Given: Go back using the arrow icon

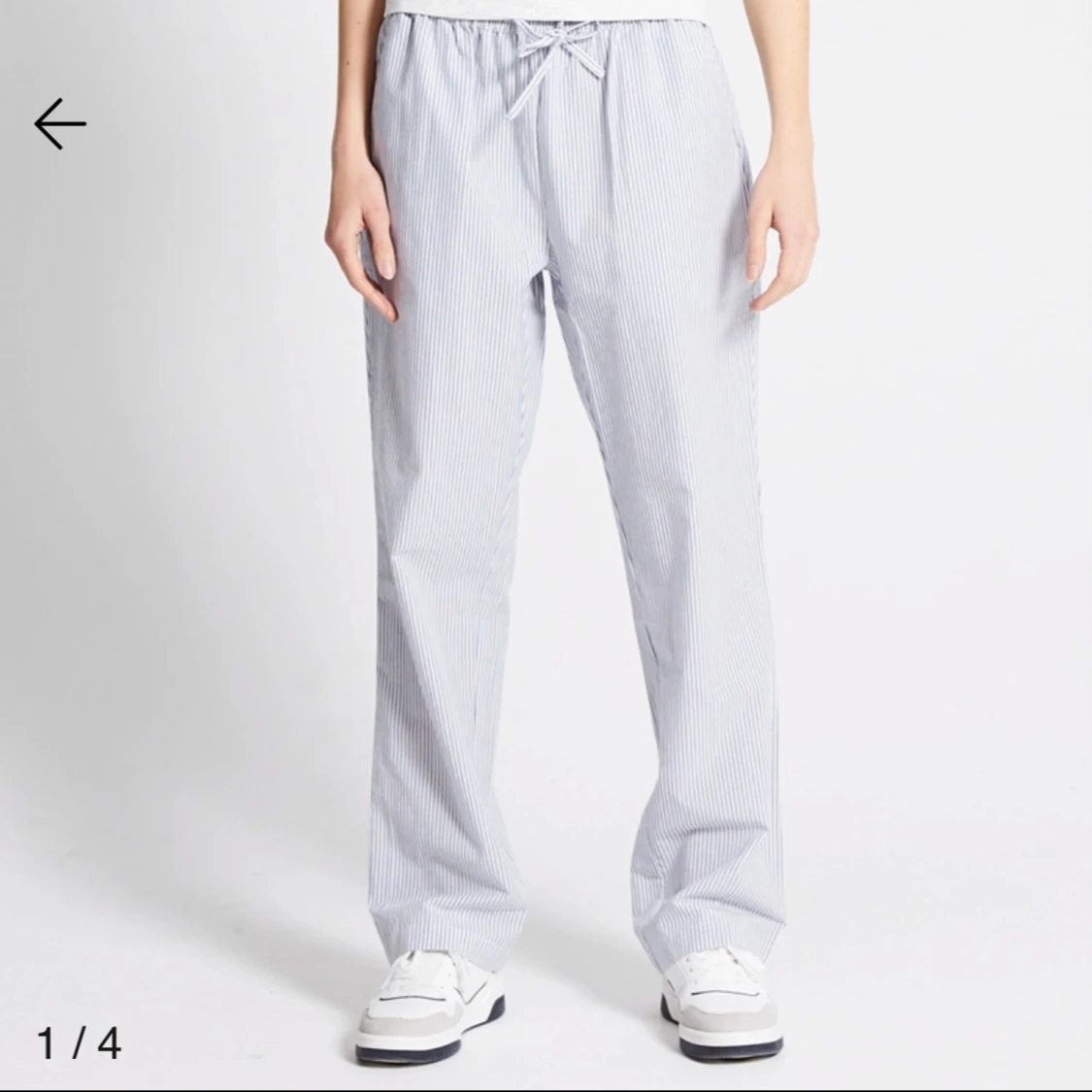Looking at the screenshot, I should [x=60, y=123].
